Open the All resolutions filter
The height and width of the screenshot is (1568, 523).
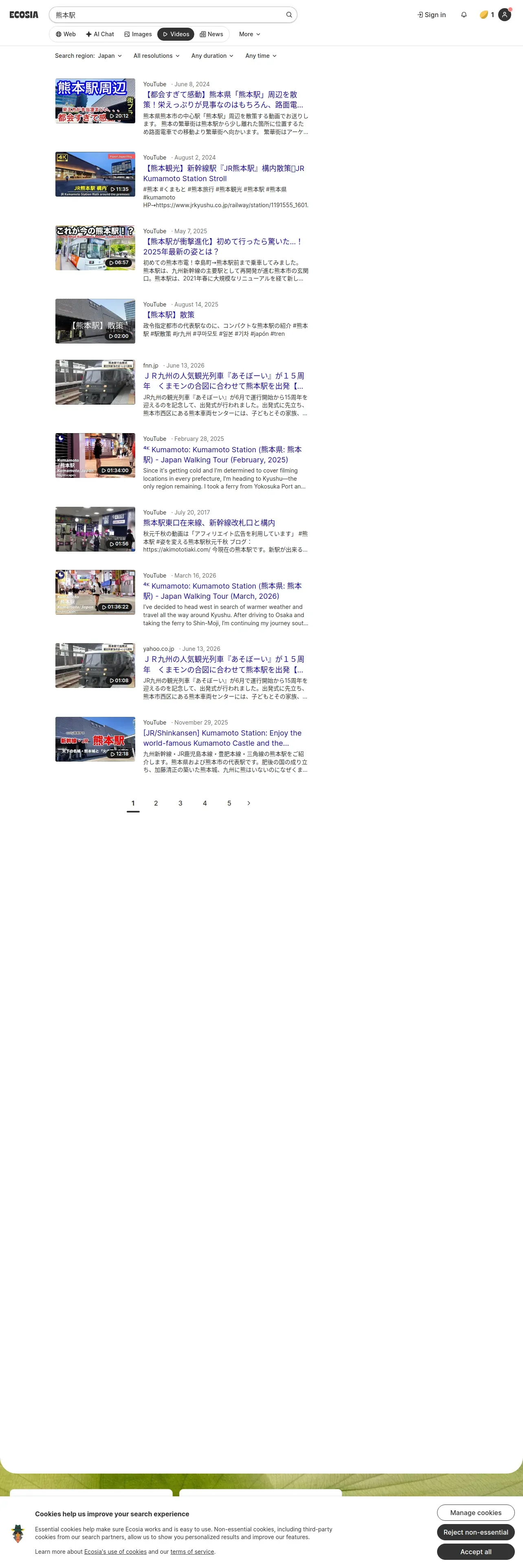[156, 55]
